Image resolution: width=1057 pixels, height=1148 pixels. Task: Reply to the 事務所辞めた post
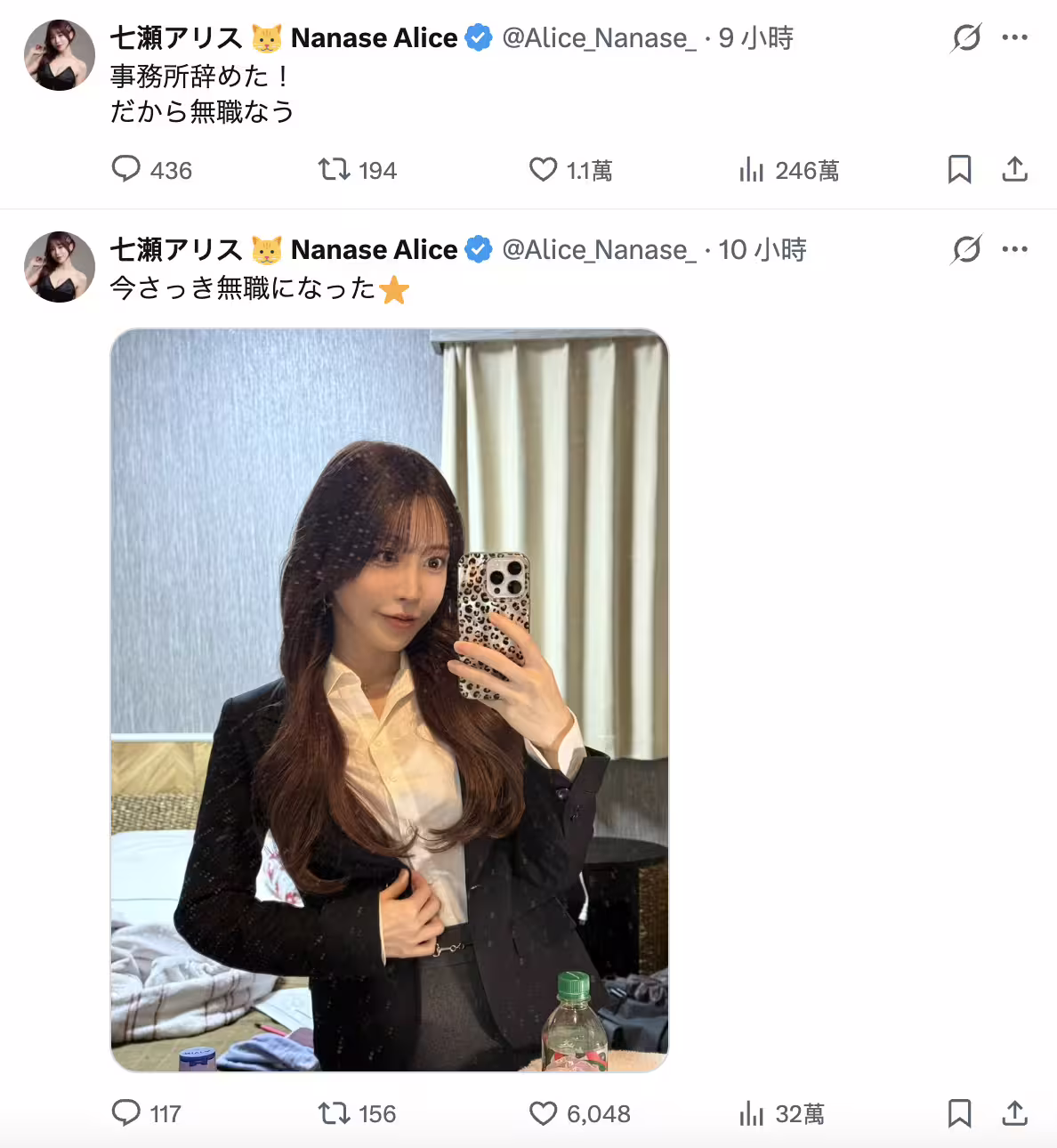126,169
